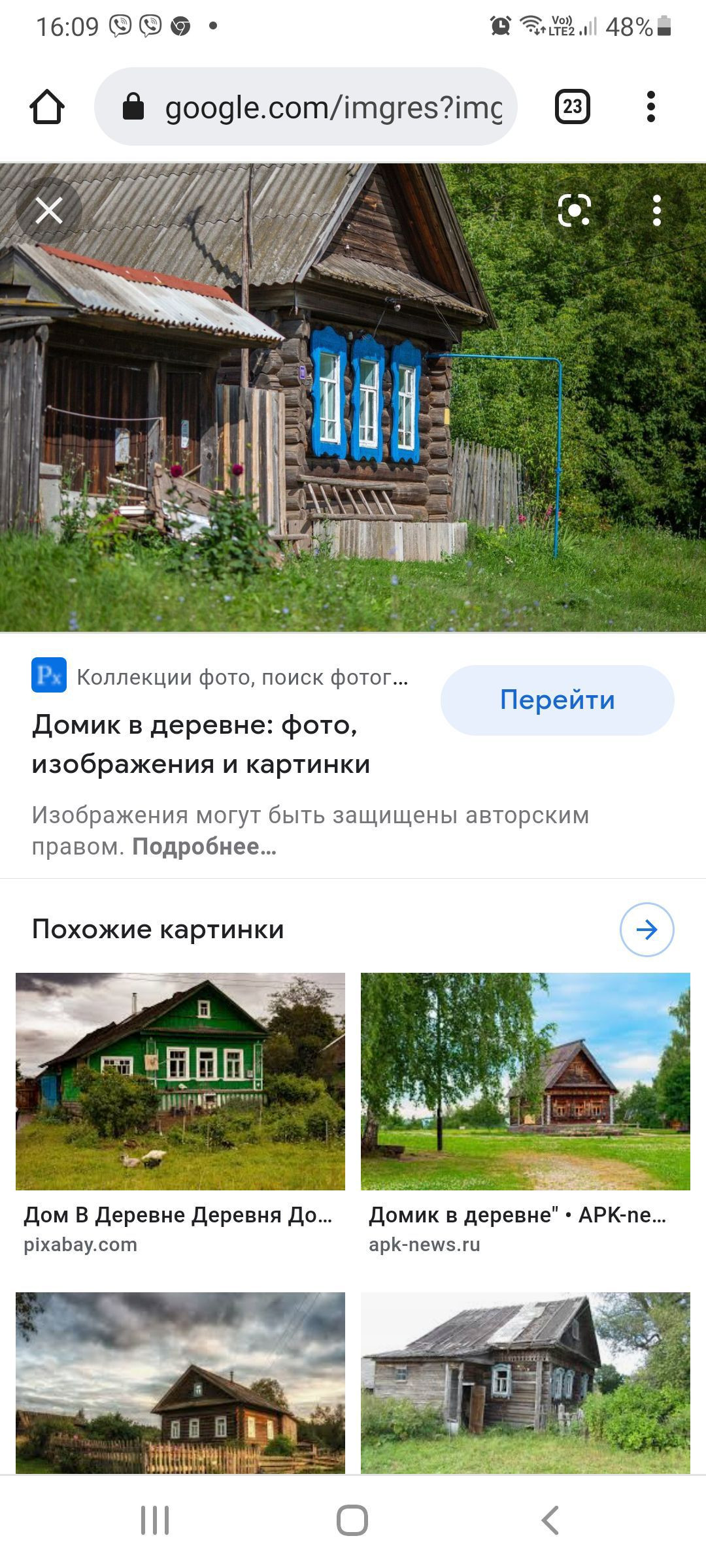
Task: Open the tab switcher showing 23 tabs
Action: tap(572, 107)
